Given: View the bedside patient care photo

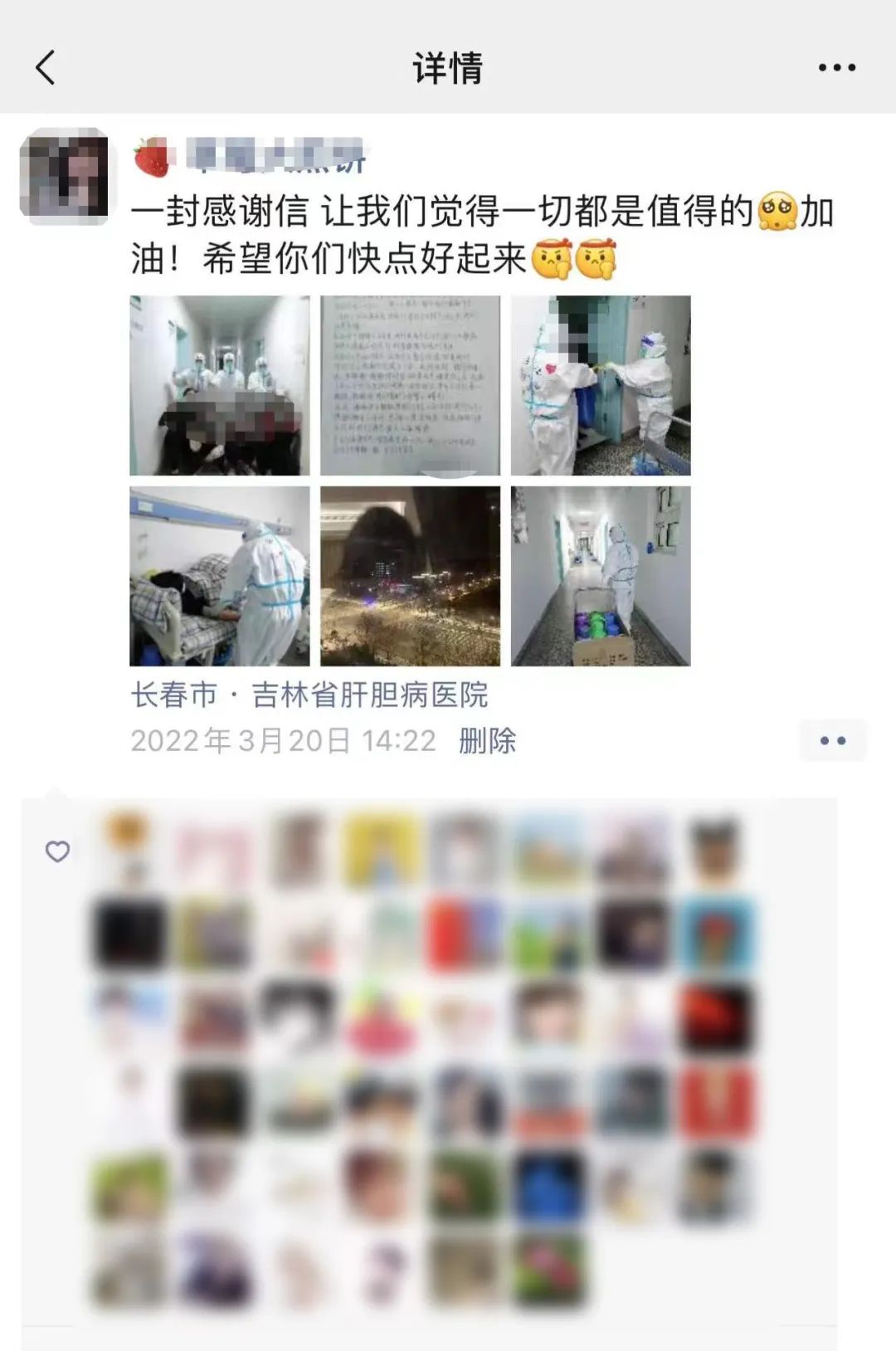Looking at the screenshot, I should 220,576.
